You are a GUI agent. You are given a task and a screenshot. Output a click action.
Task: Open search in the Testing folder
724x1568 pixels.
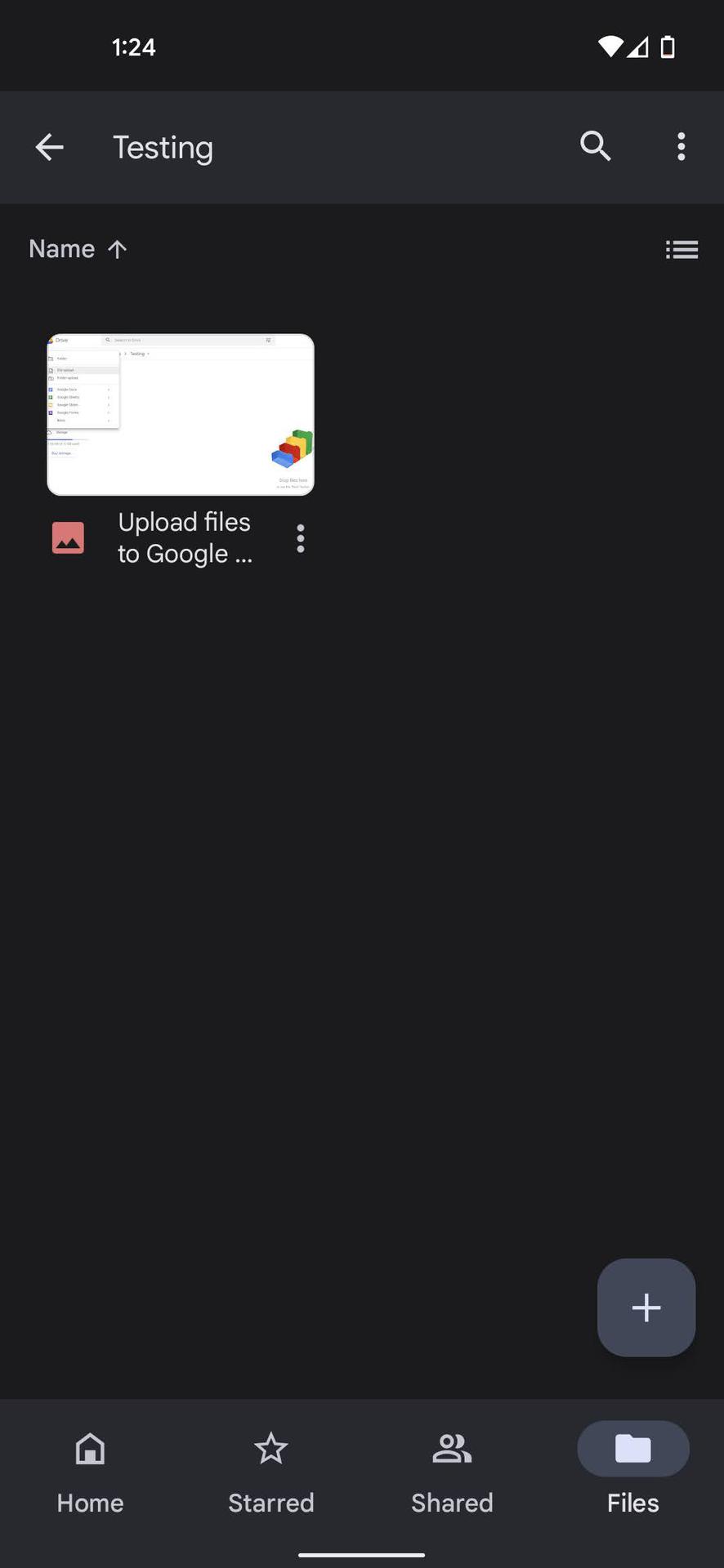point(596,147)
